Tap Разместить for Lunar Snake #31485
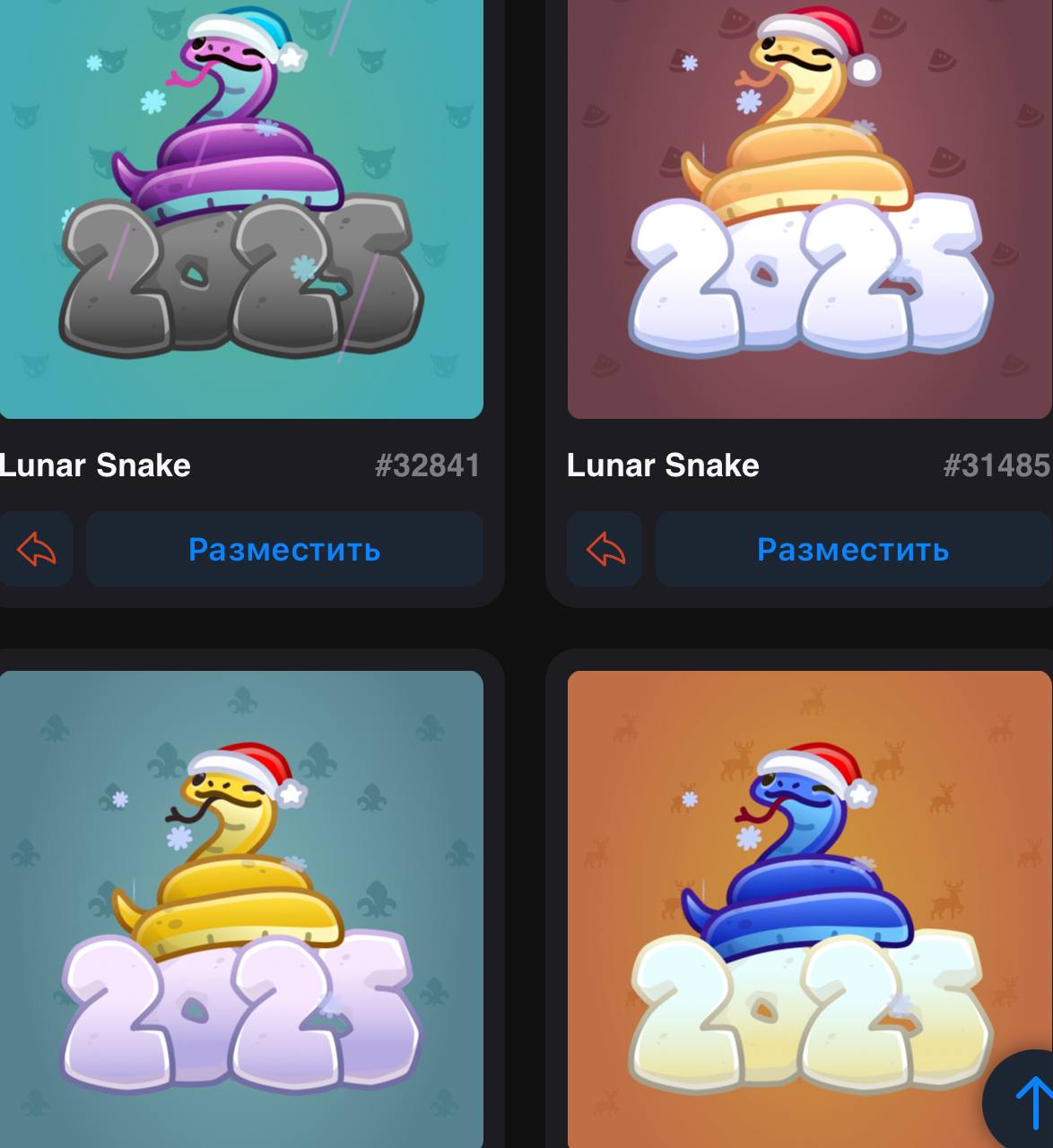Viewport: 1053px width, 1148px height. (853, 549)
